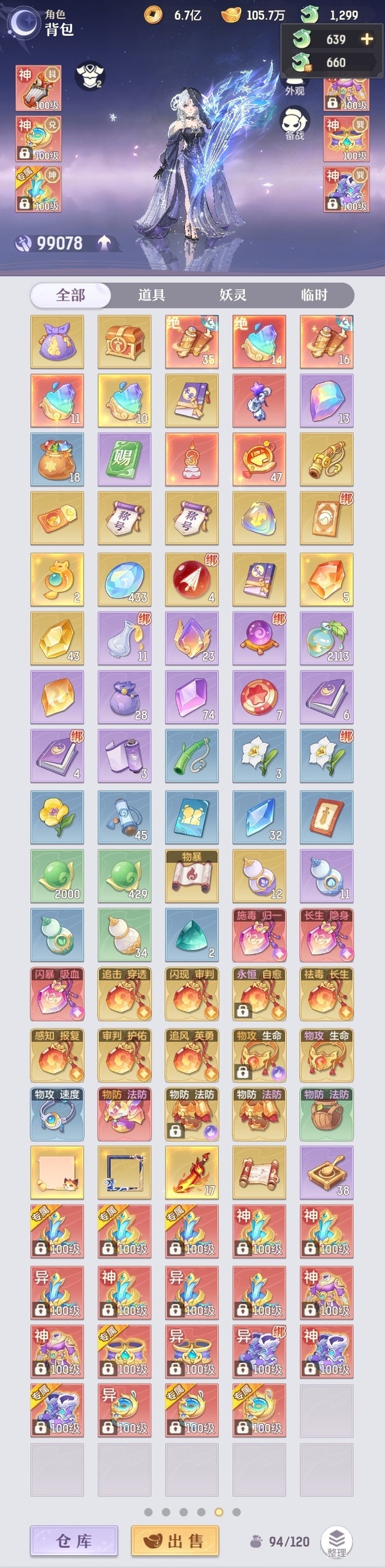385x1568 pixels.
Task: Open the 备战 battle prep icon
Action: tap(295, 123)
